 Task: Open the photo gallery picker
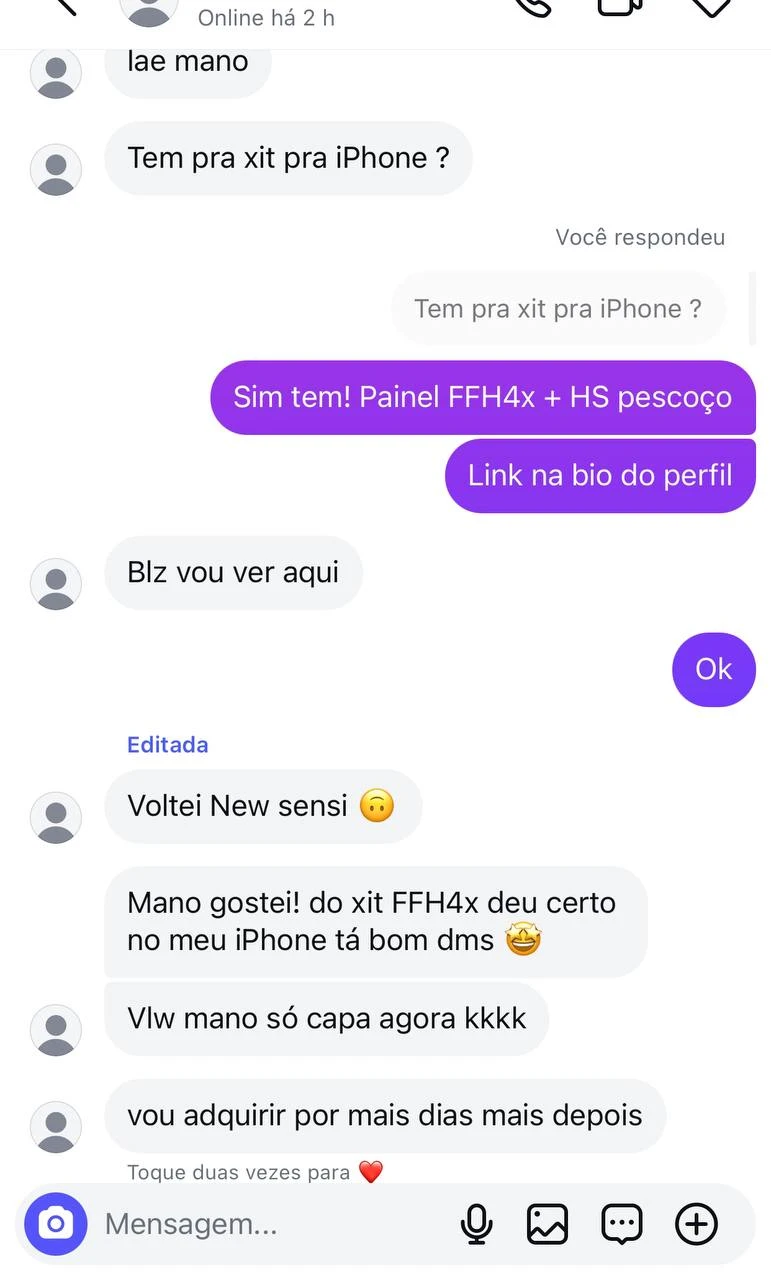[x=548, y=1224]
